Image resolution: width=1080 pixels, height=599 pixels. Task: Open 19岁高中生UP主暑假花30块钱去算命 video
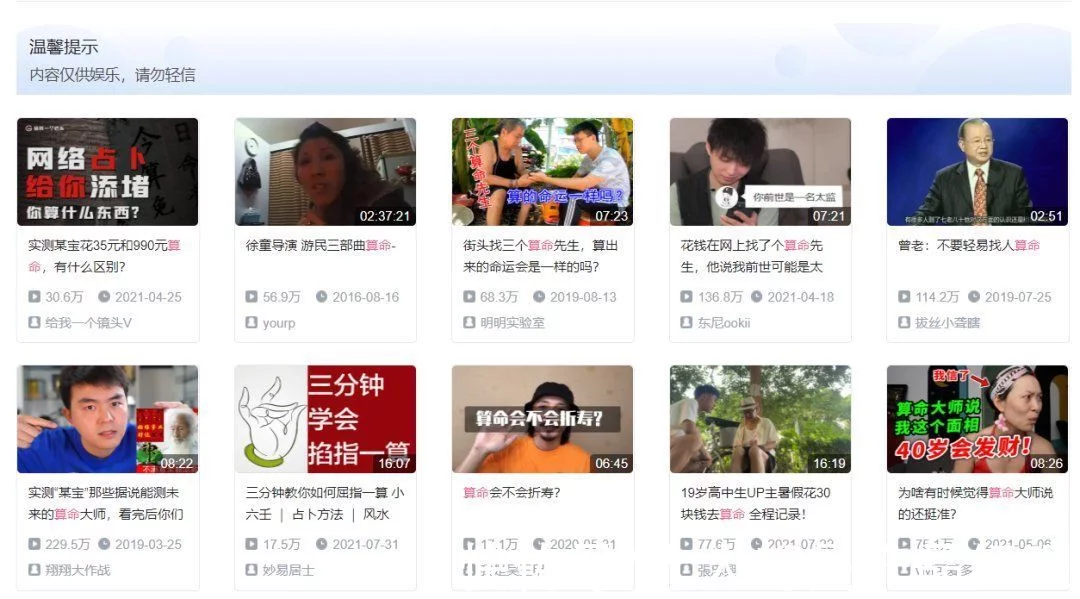[x=760, y=419]
